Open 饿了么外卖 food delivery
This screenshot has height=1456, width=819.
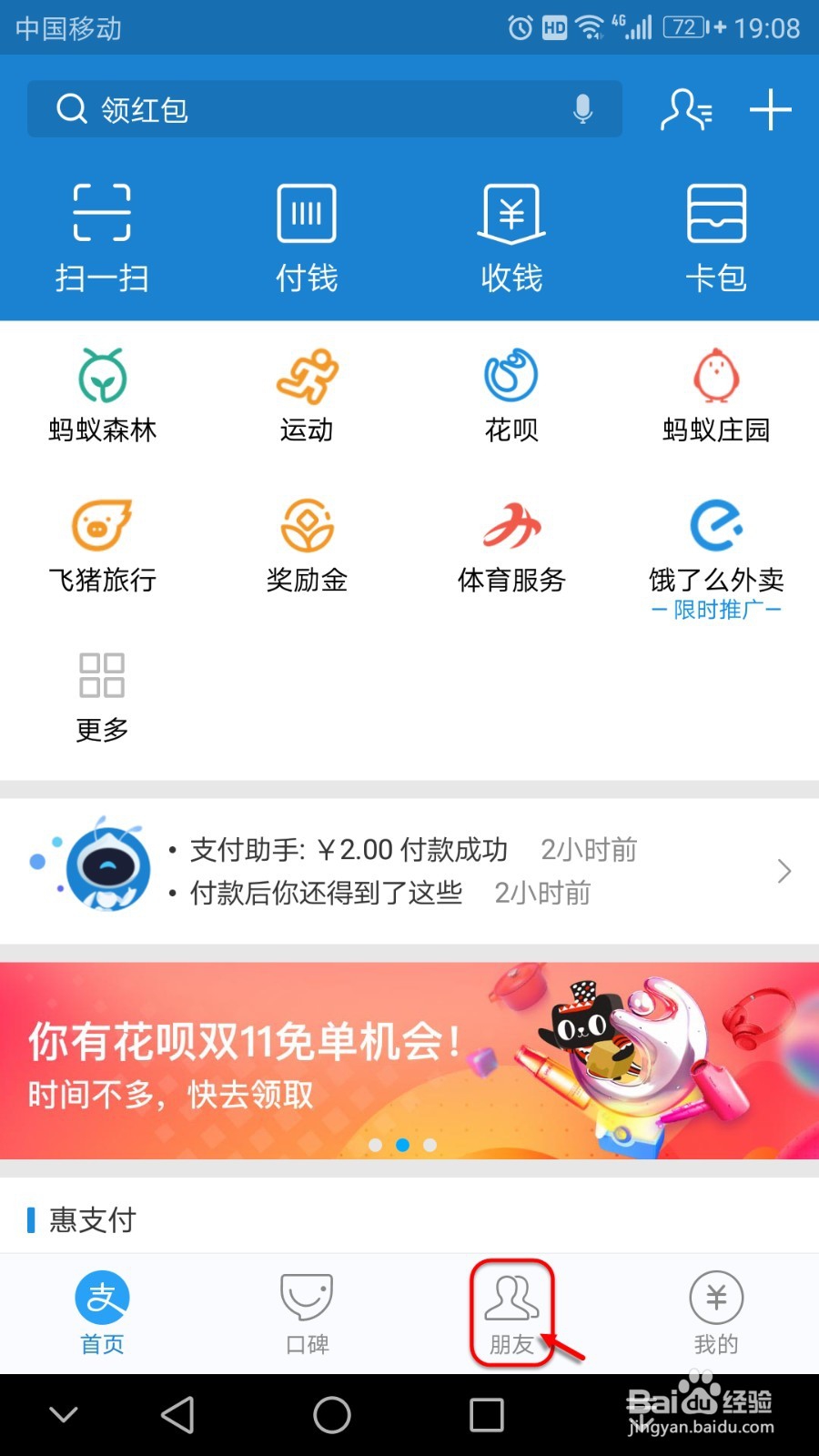pyautogui.click(x=717, y=541)
